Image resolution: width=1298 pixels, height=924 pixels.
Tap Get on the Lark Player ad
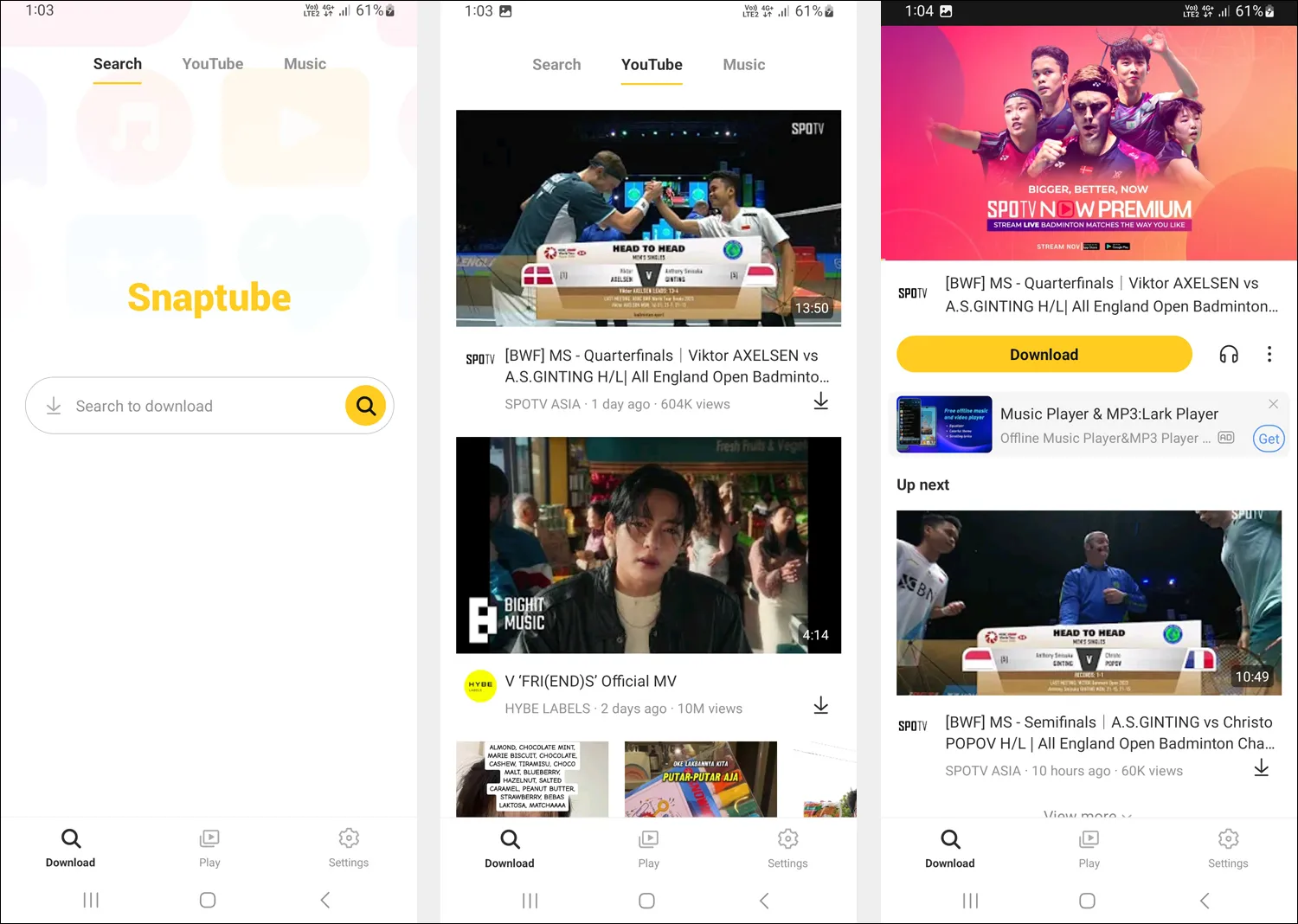tap(1268, 439)
